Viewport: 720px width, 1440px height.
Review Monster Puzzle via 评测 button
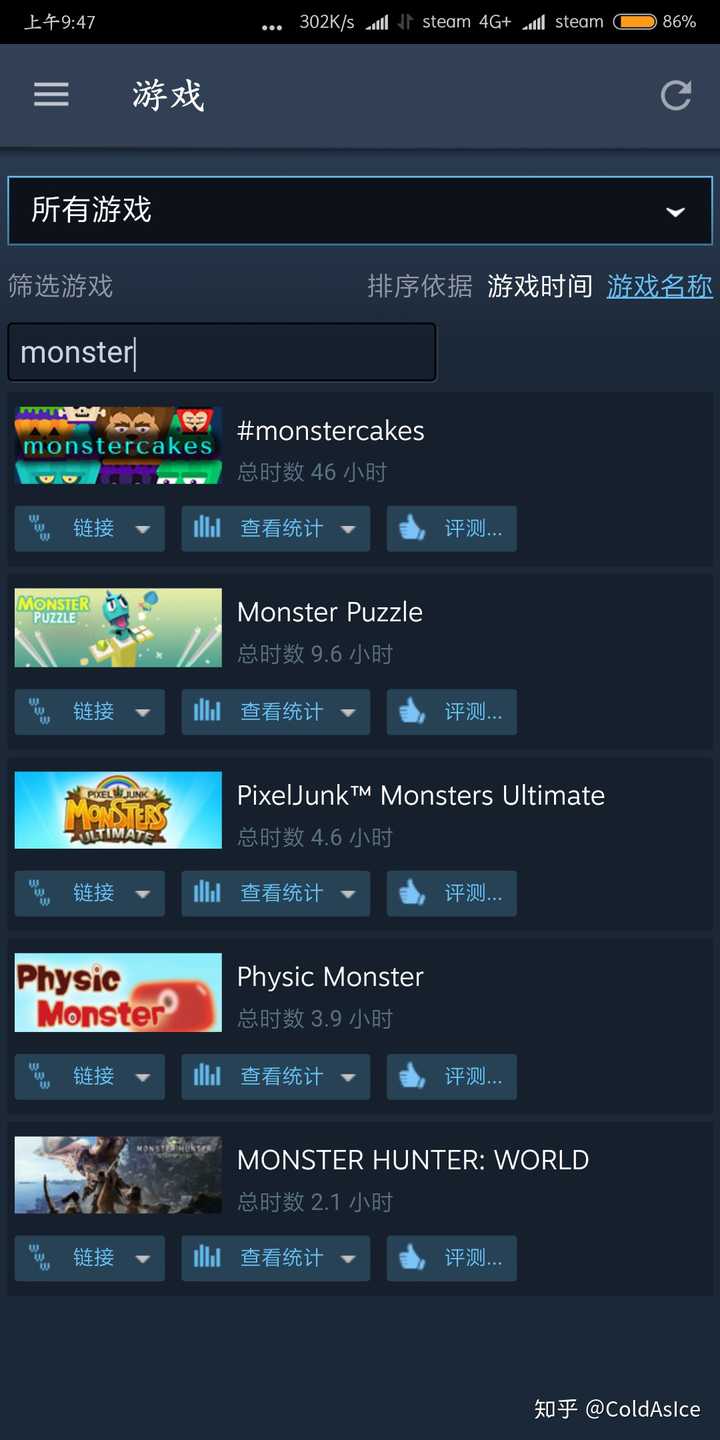tap(451, 711)
